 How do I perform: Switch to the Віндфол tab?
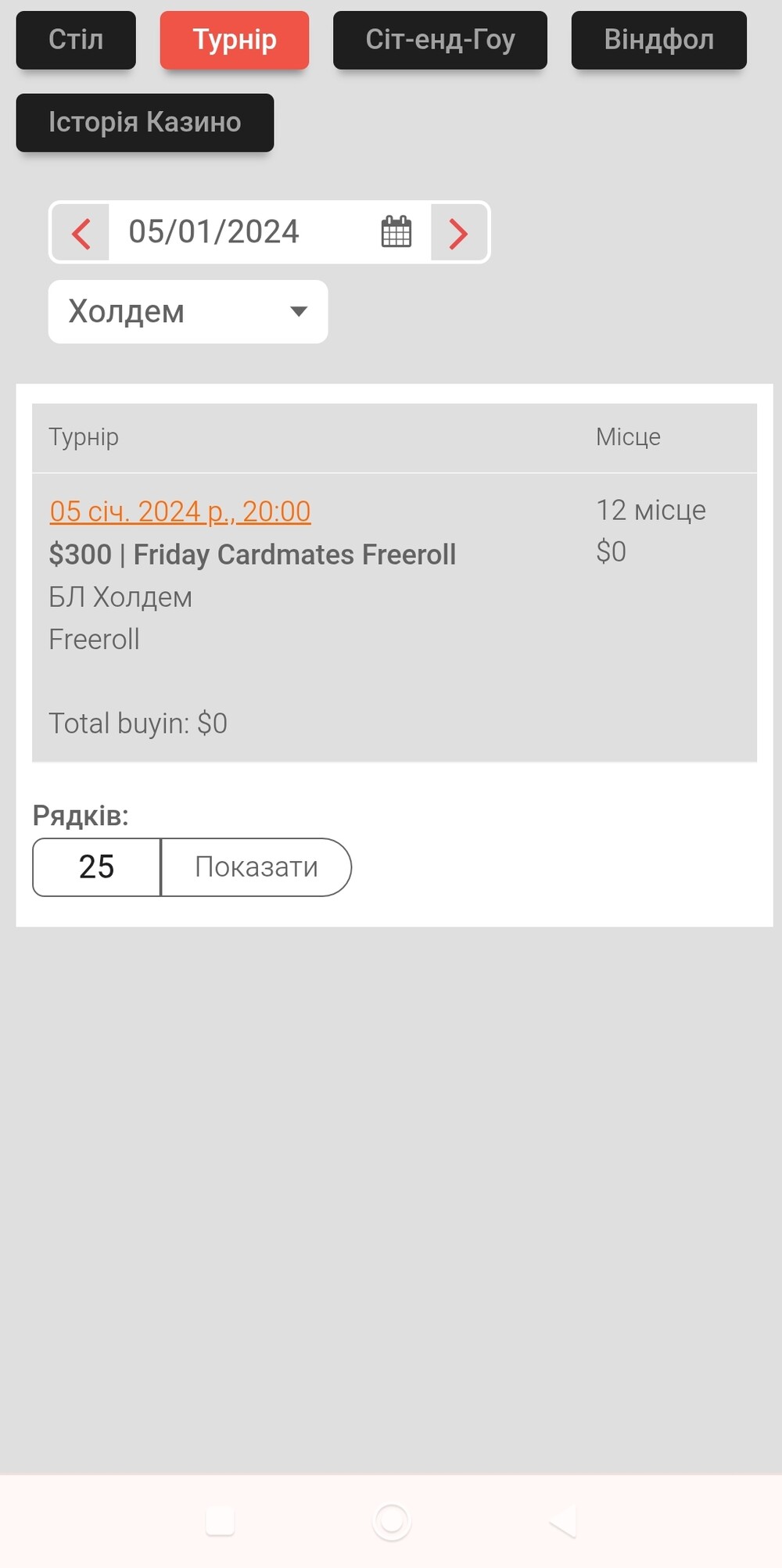click(658, 40)
